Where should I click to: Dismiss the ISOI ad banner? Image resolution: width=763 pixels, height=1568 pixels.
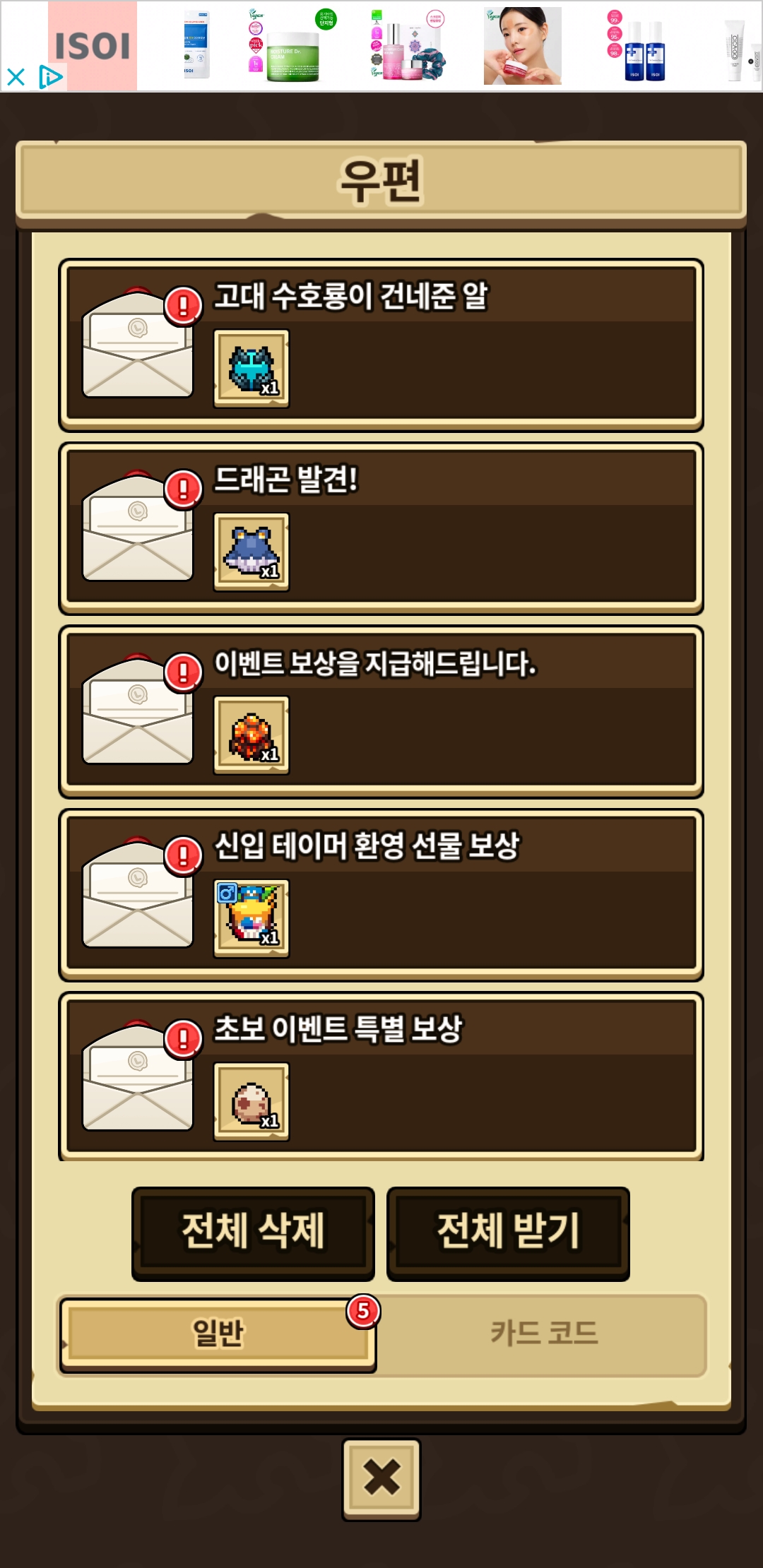pyautogui.click(x=16, y=76)
